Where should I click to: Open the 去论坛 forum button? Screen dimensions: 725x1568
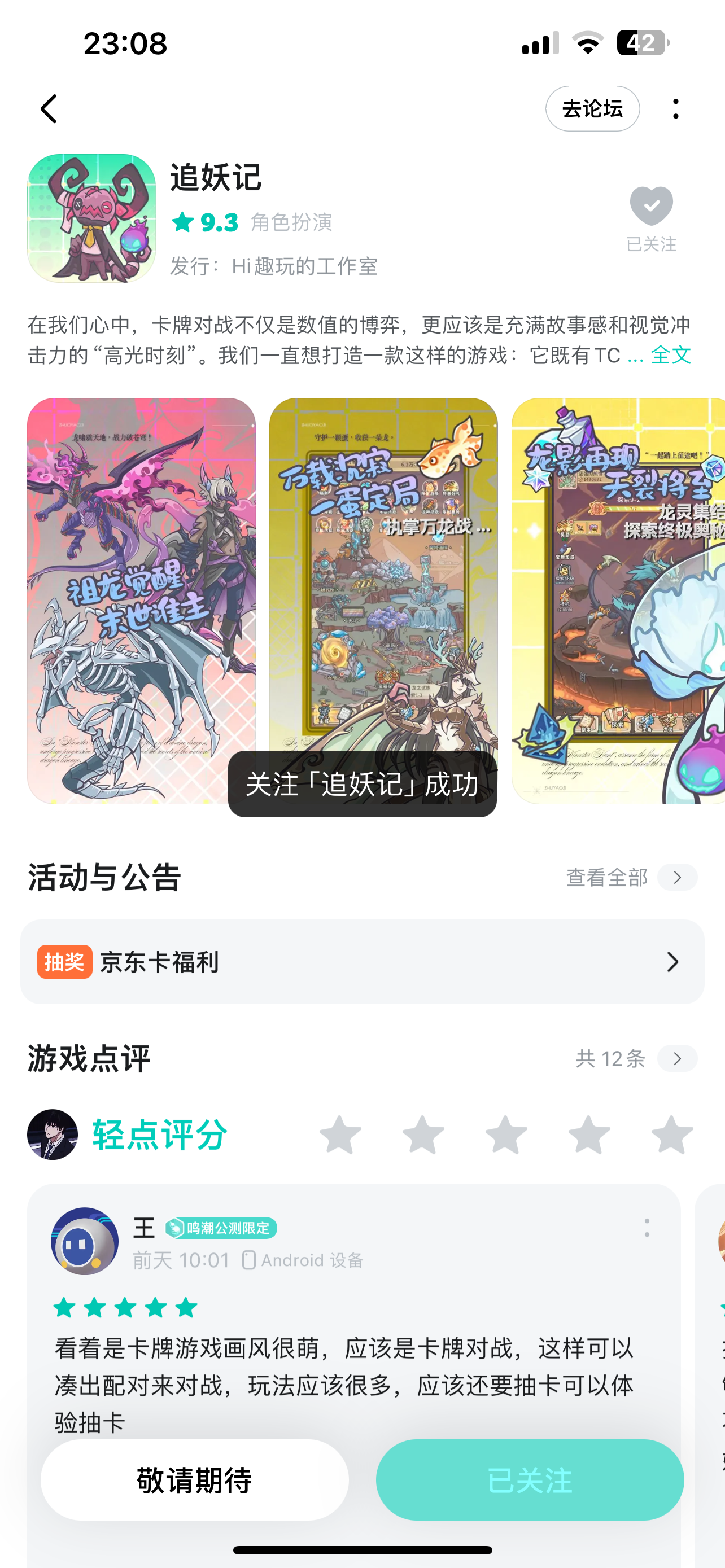pos(592,109)
